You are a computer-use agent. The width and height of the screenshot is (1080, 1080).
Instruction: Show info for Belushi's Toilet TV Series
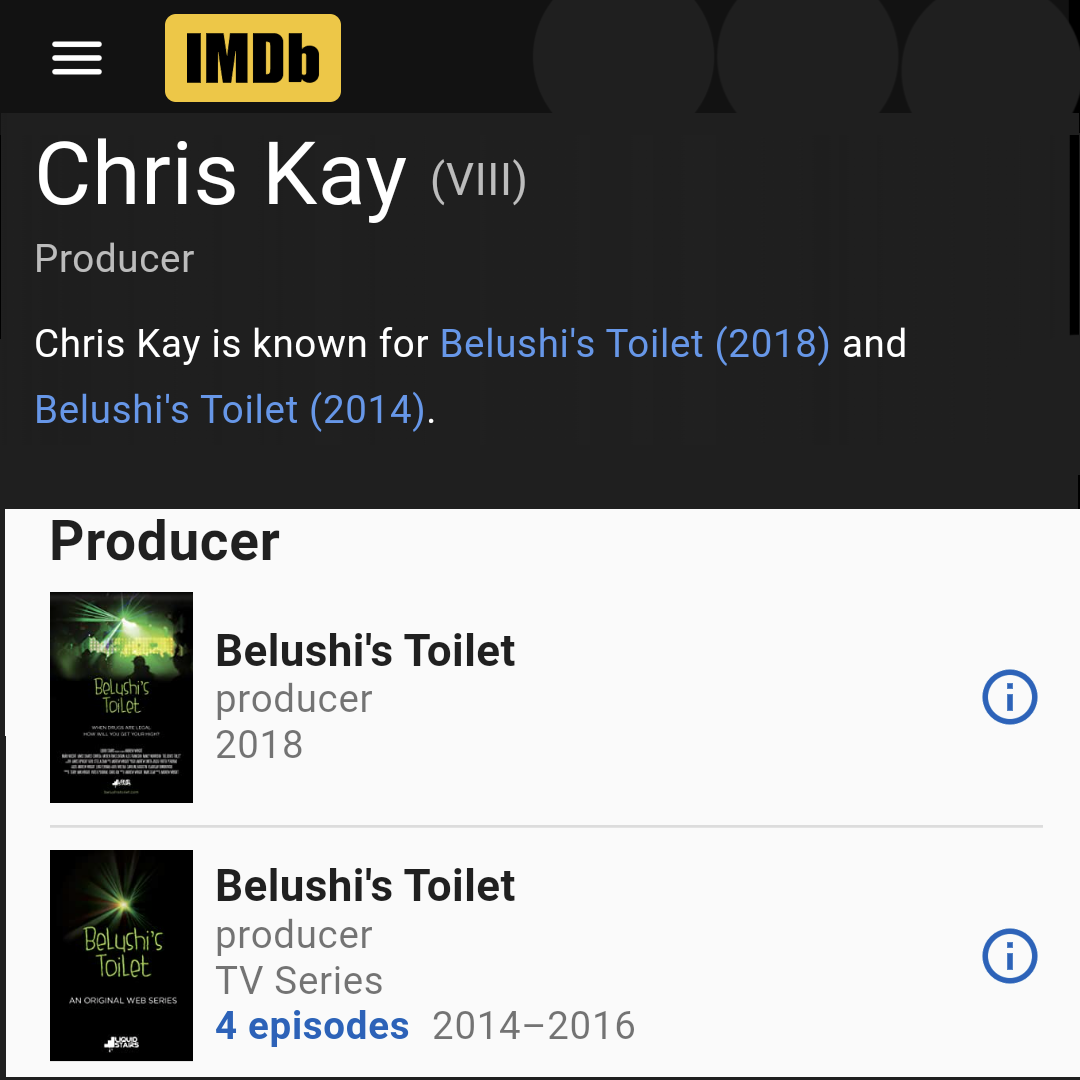point(1009,956)
